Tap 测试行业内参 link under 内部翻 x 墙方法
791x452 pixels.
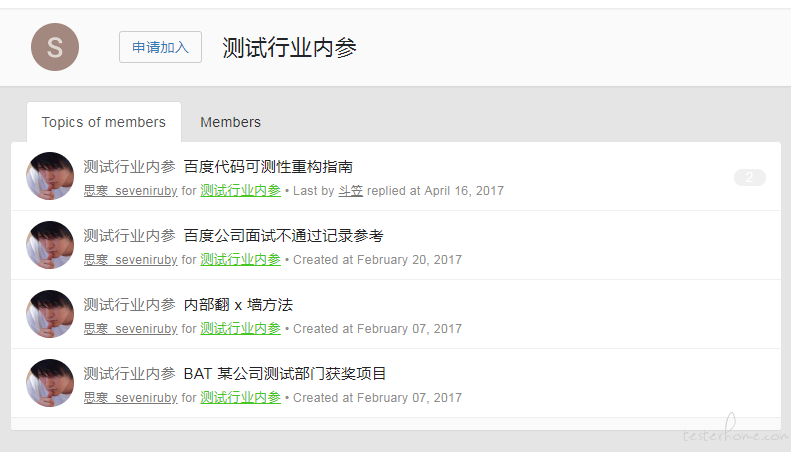240,328
